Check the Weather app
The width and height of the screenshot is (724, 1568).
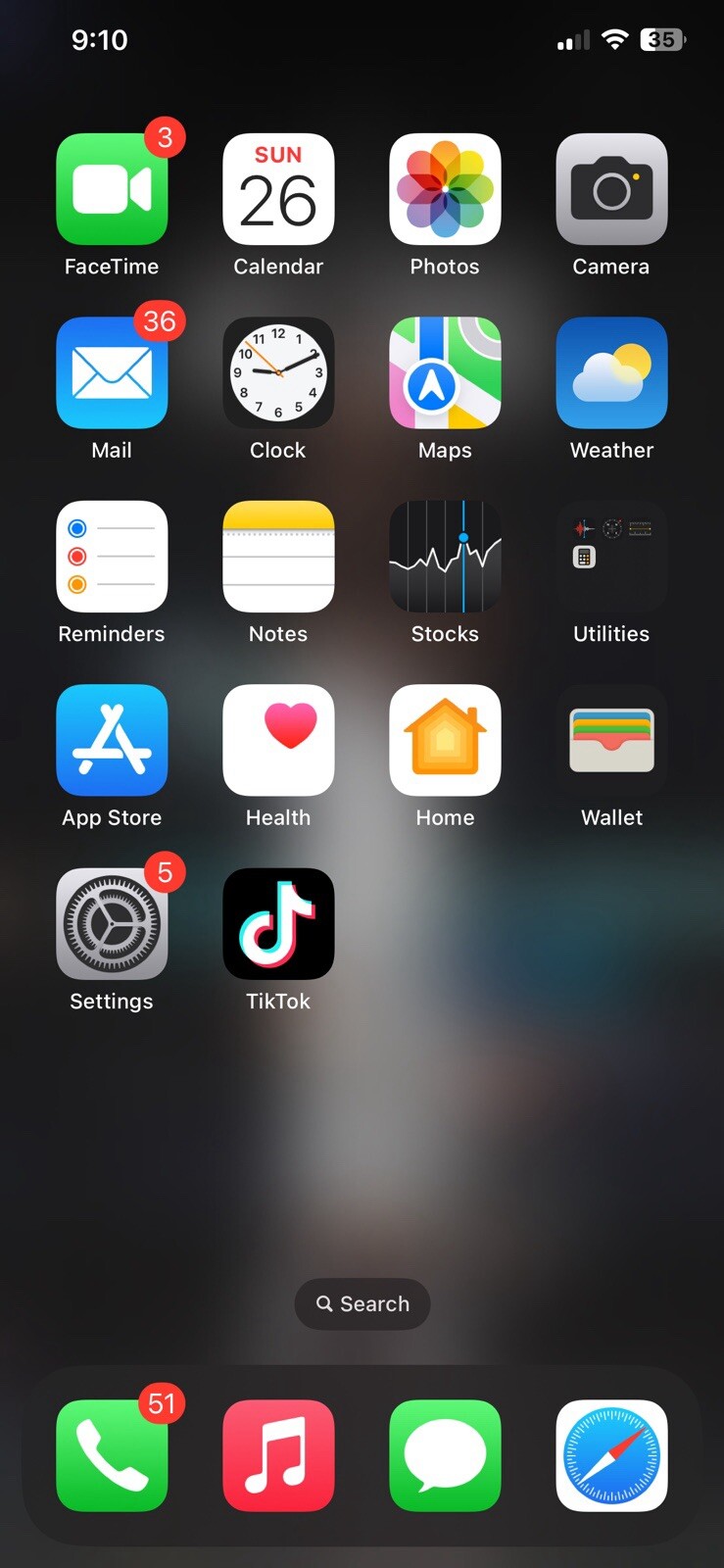(611, 373)
